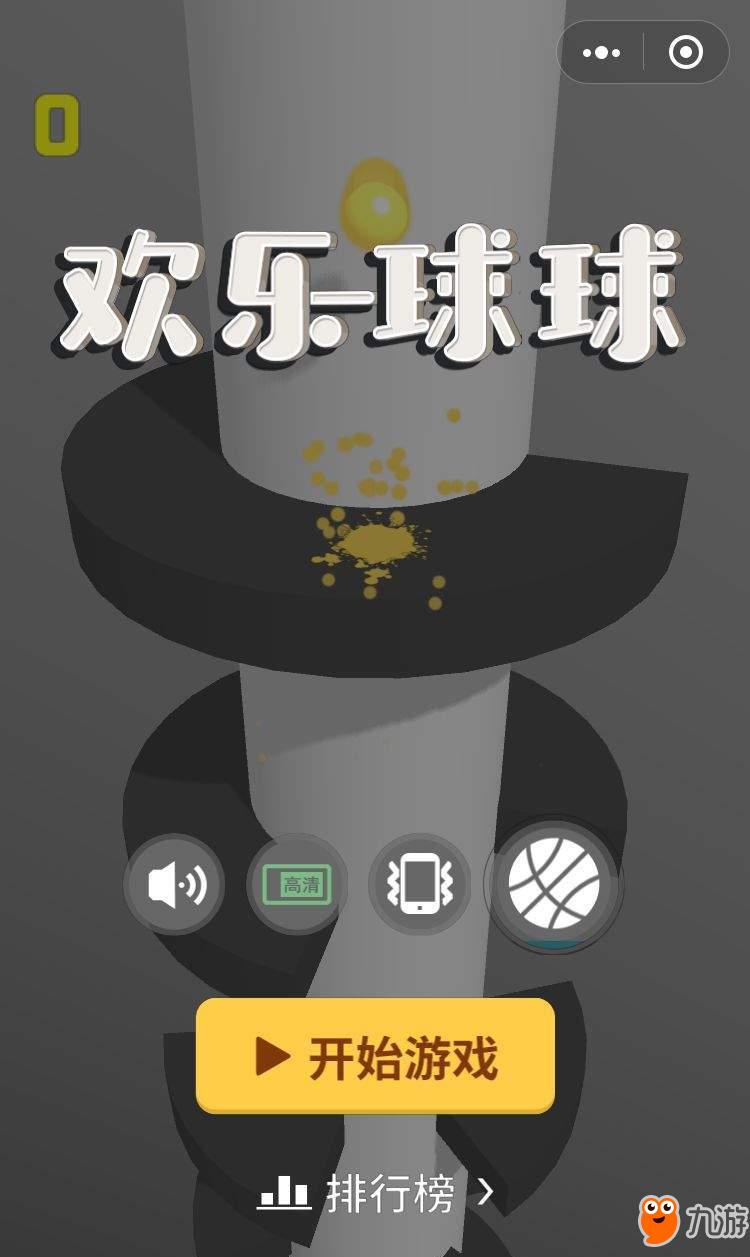
Task: Toggle phone vibration setting
Action: pos(420,885)
